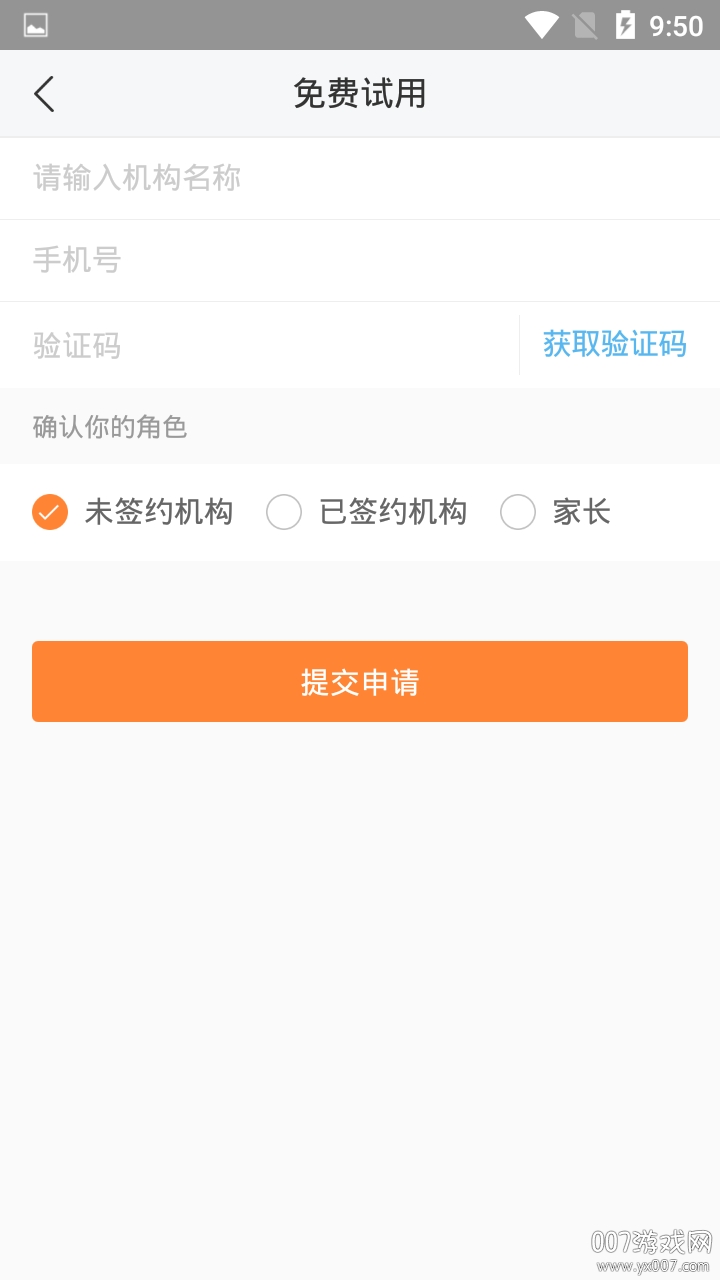
Task: Tap the 免费试用 page title
Action: 360,92
